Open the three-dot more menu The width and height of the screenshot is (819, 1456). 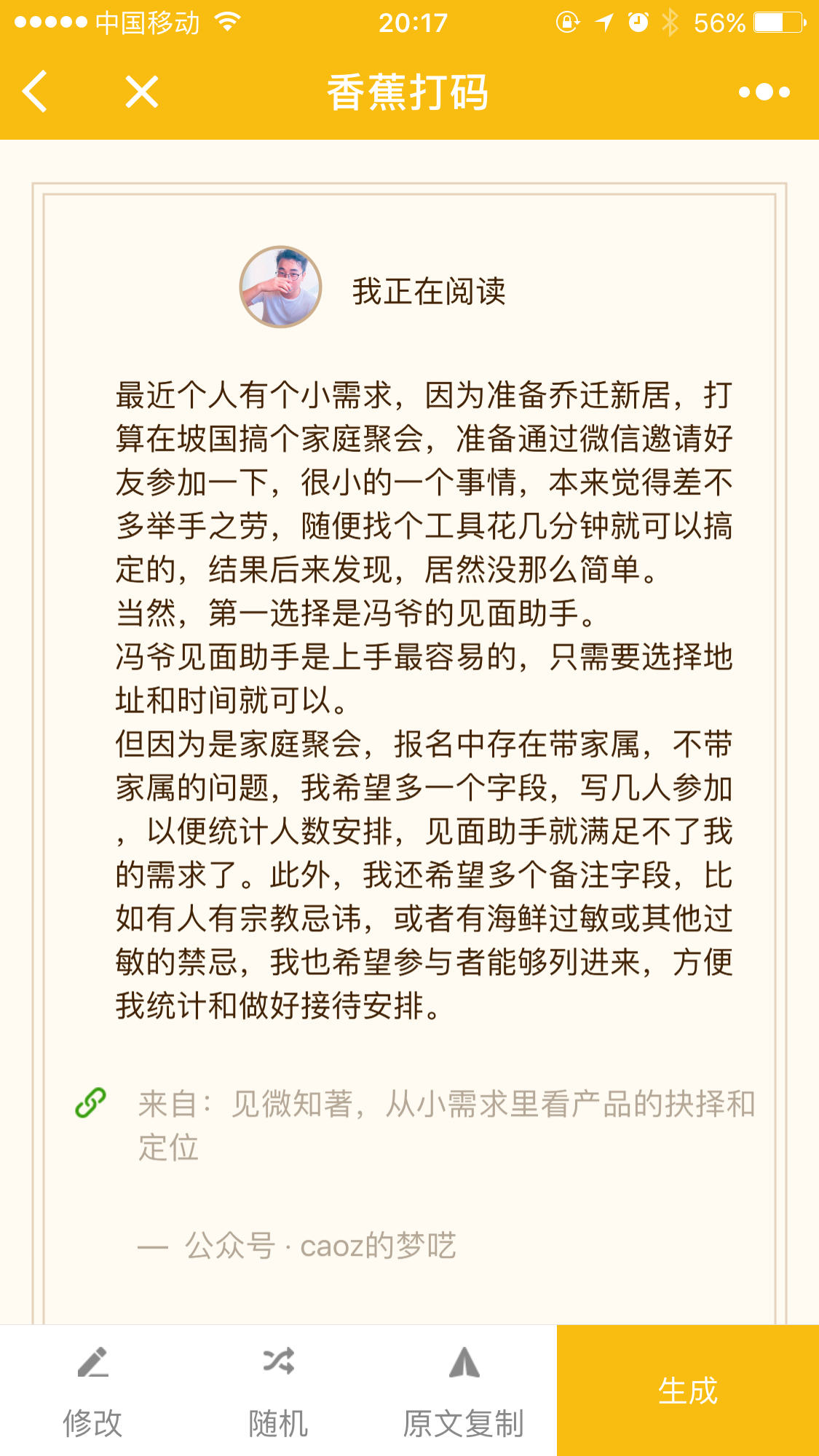(x=764, y=92)
